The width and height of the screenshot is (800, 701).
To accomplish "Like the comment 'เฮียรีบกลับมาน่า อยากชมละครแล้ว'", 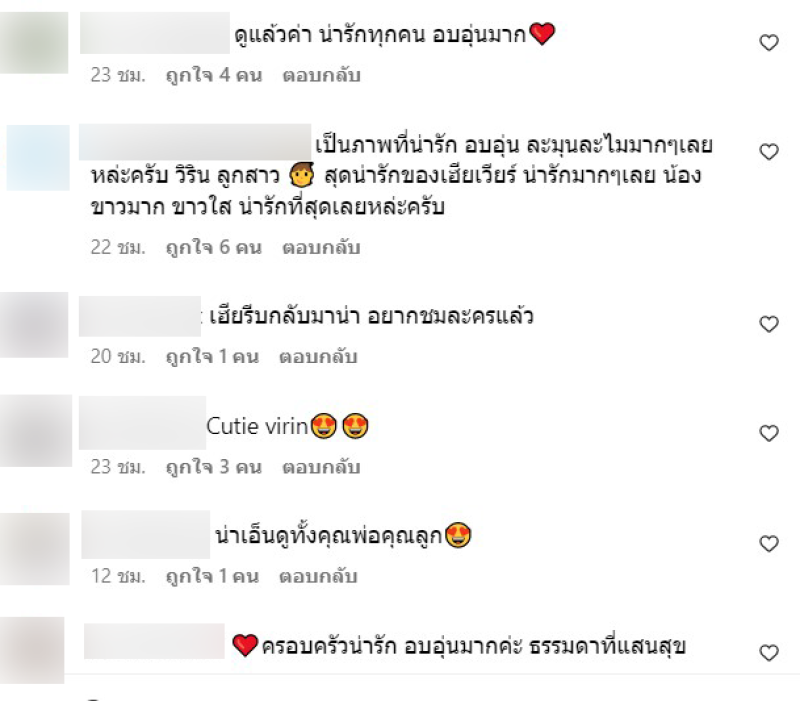I will tap(769, 324).
